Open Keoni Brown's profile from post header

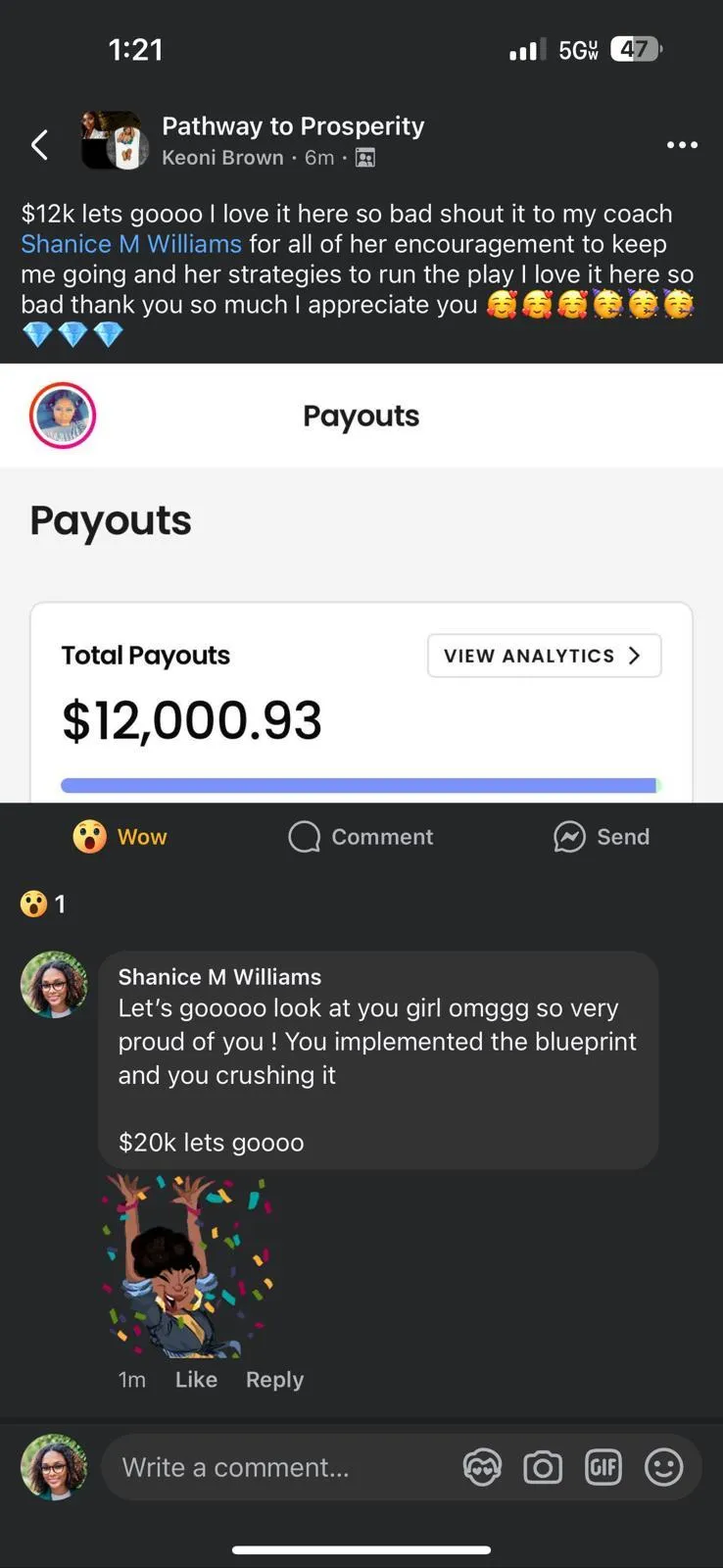click(x=222, y=158)
